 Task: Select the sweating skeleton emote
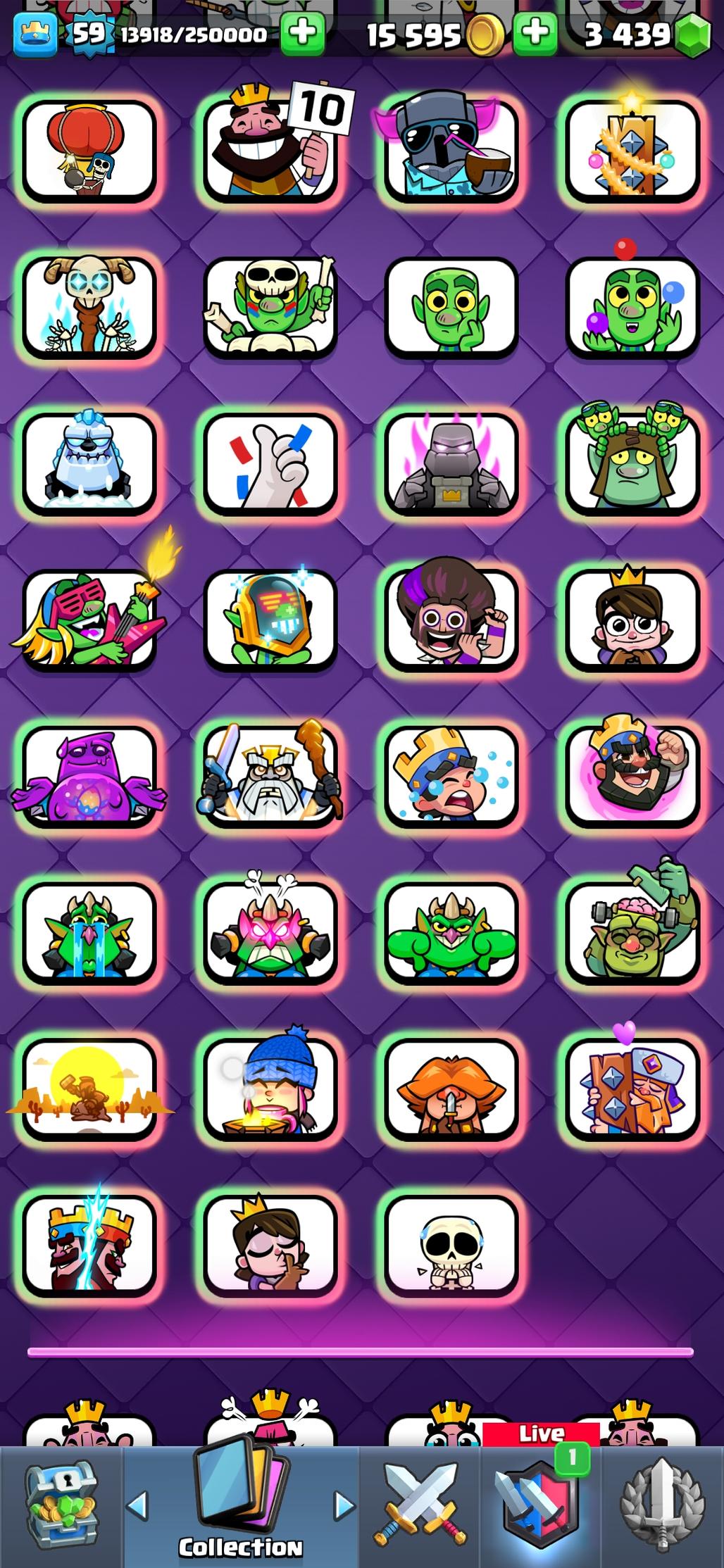(451, 1246)
